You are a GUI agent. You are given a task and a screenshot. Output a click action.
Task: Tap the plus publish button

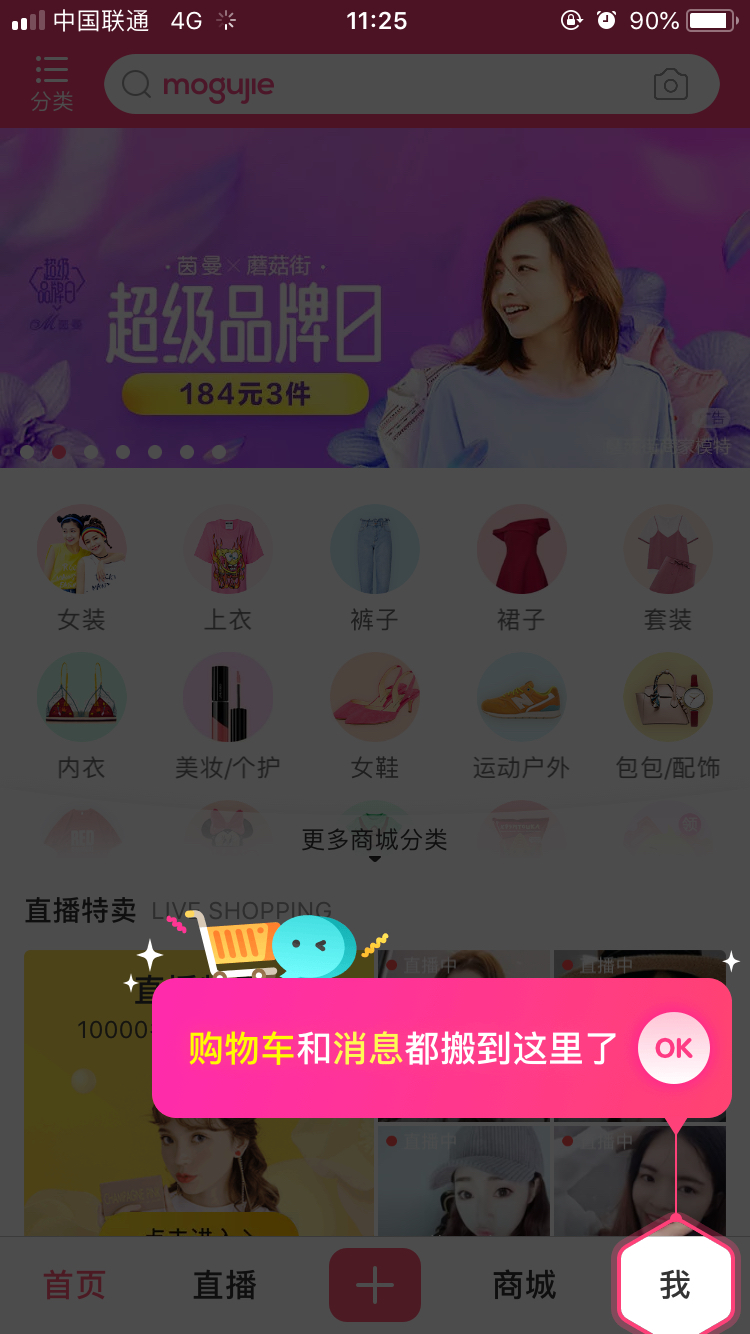375,1285
